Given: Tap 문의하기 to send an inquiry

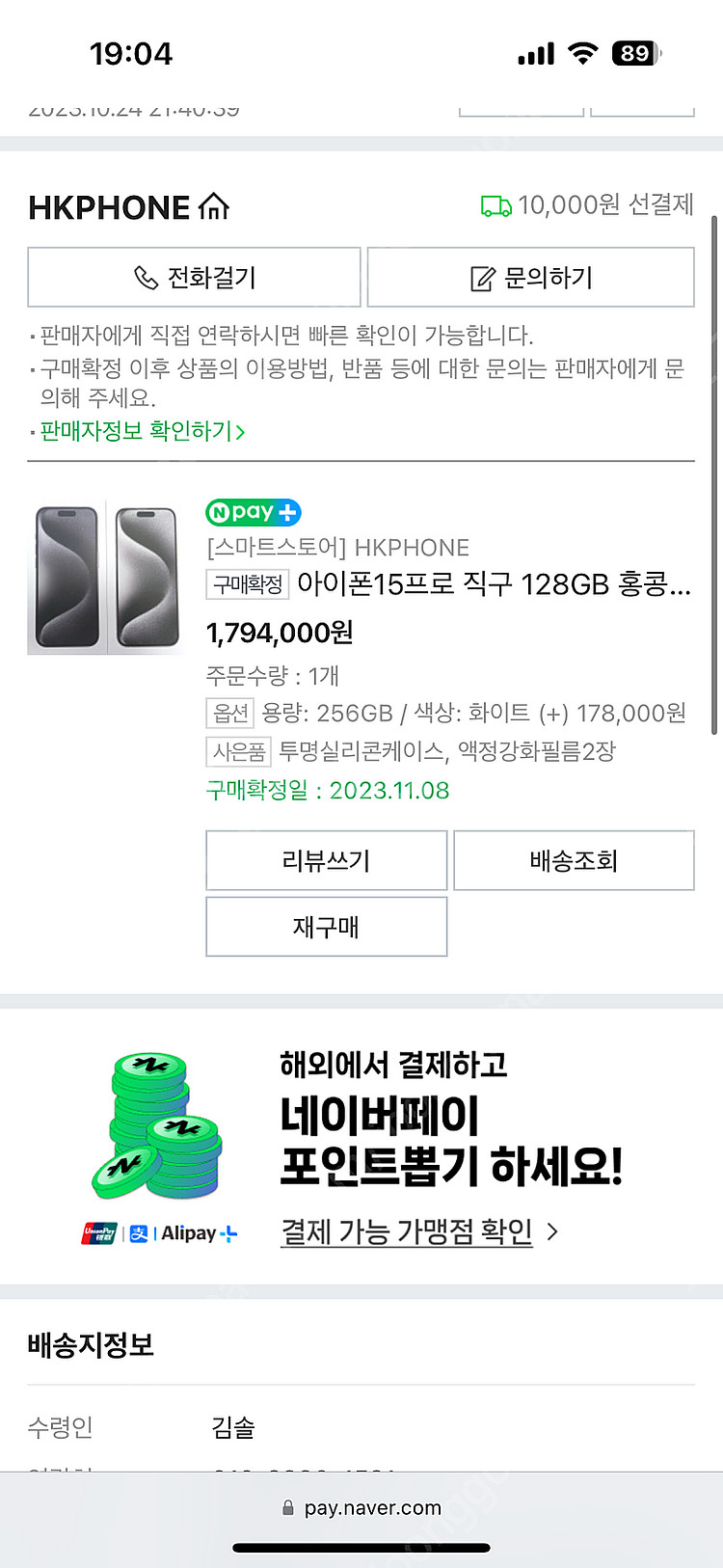Looking at the screenshot, I should click(531, 278).
